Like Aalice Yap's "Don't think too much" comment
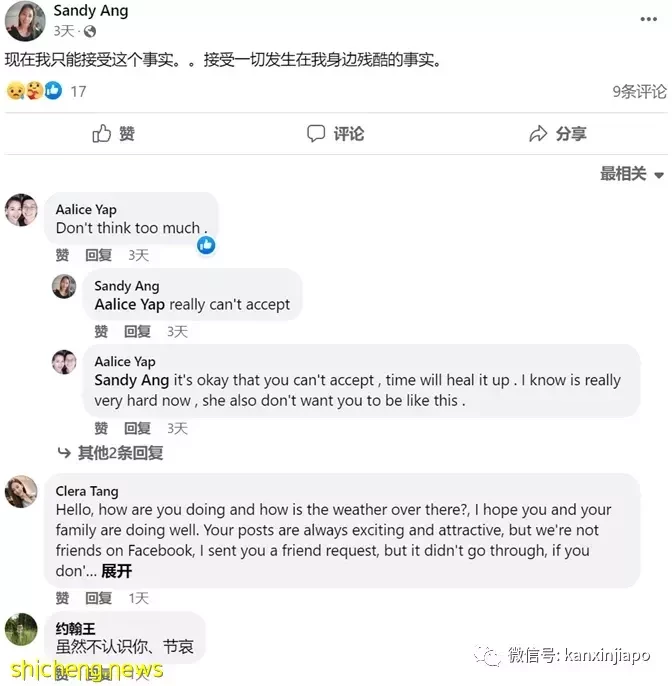 (62, 256)
